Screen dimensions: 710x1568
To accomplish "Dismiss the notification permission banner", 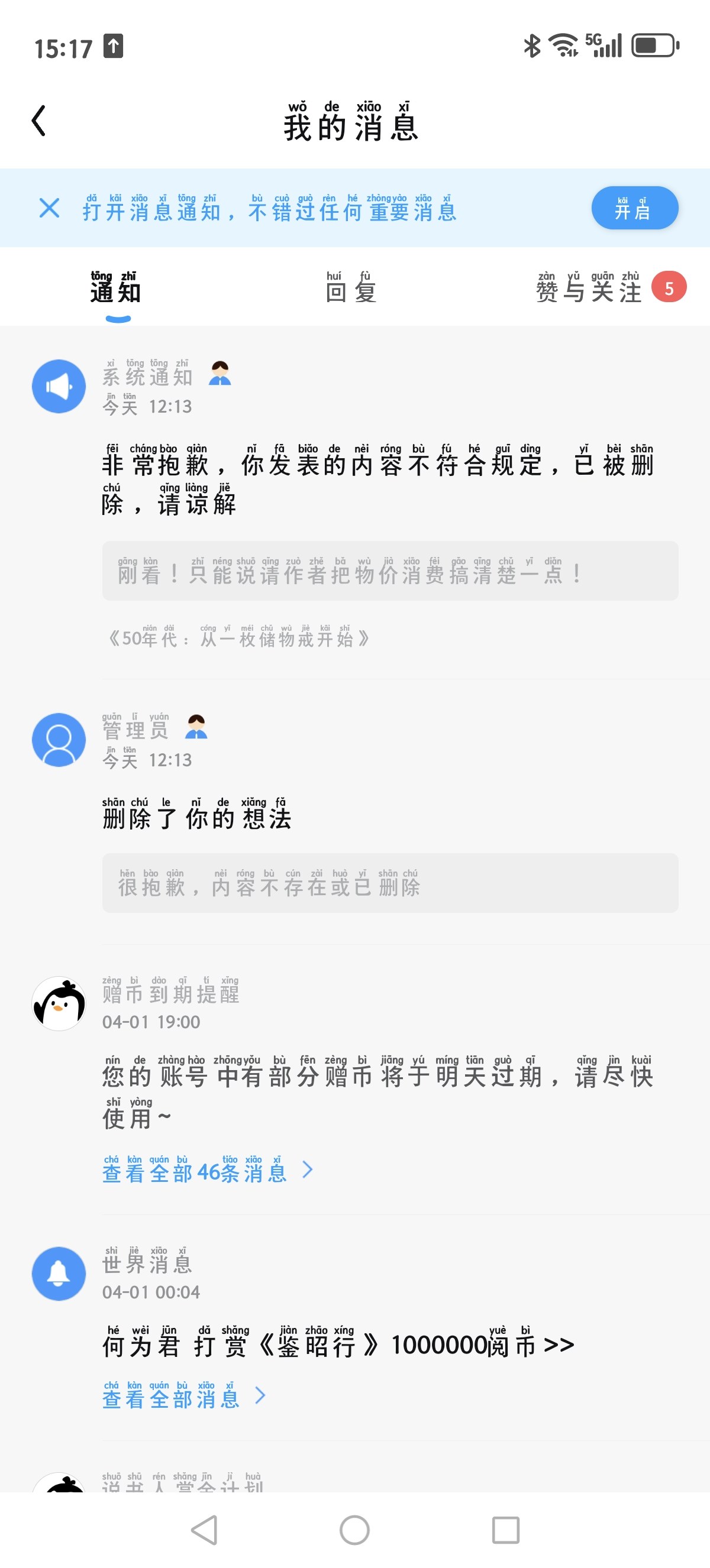I will point(49,208).
